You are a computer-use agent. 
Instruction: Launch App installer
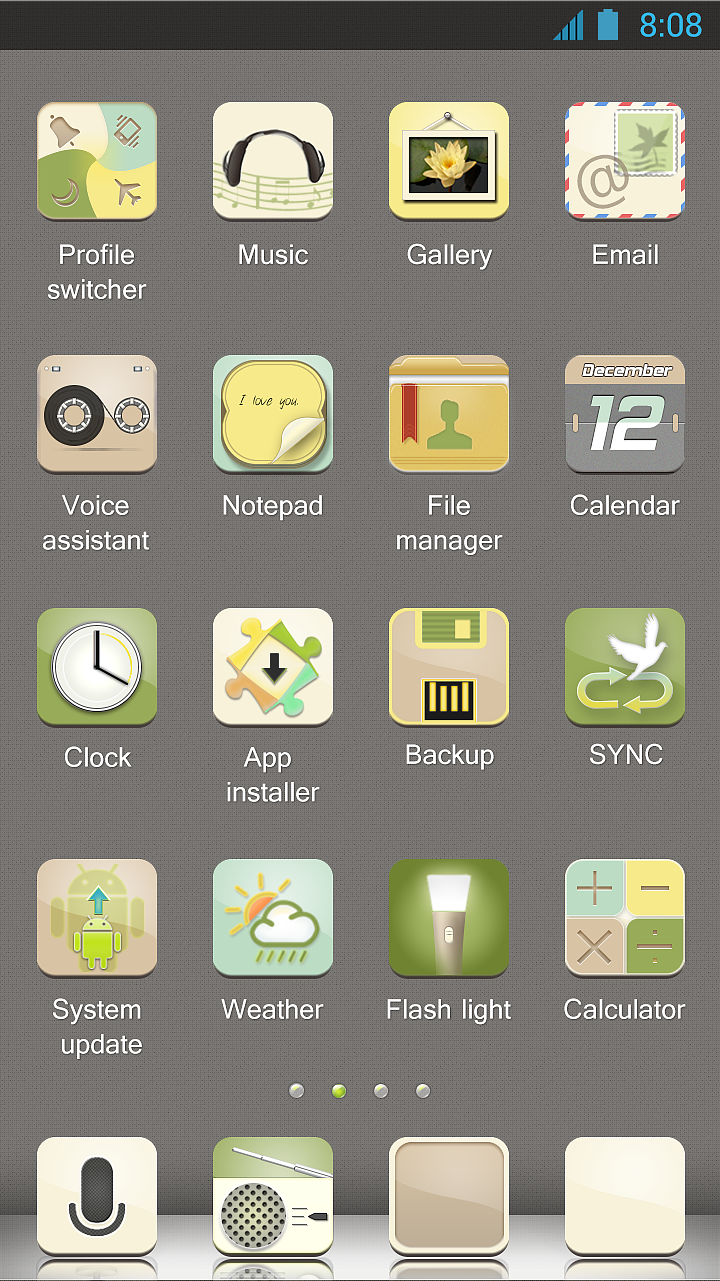click(x=273, y=667)
